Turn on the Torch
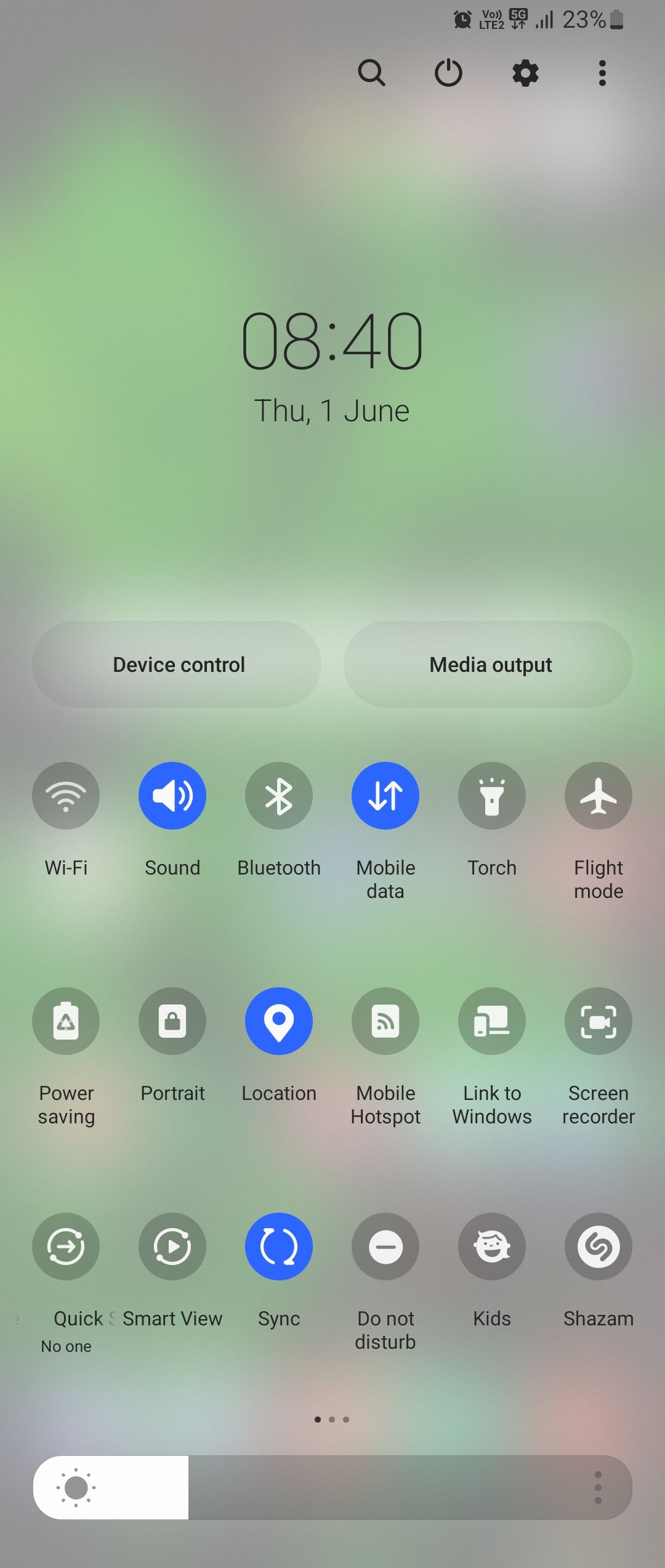The height and width of the screenshot is (1568, 665). 491,795
